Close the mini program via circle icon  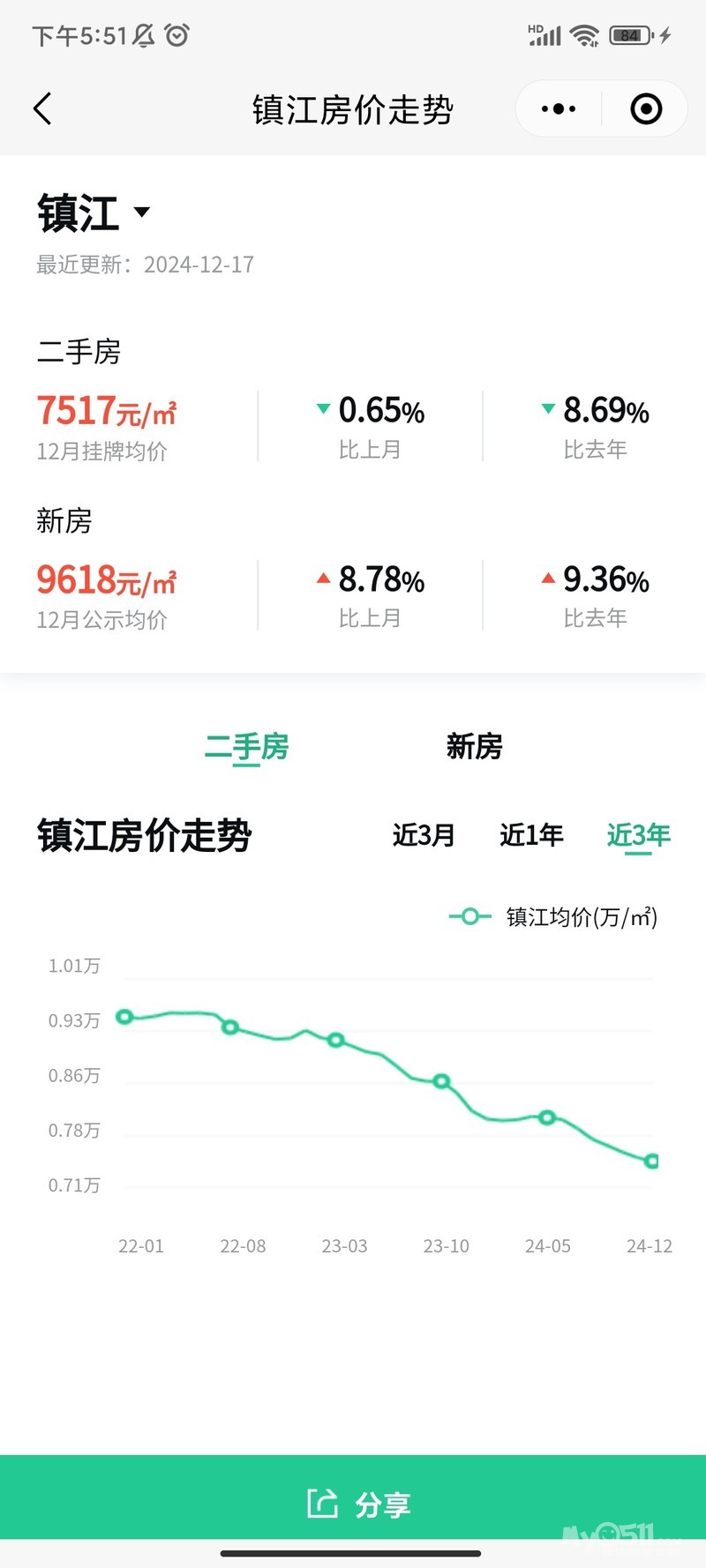tap(646, 108)
